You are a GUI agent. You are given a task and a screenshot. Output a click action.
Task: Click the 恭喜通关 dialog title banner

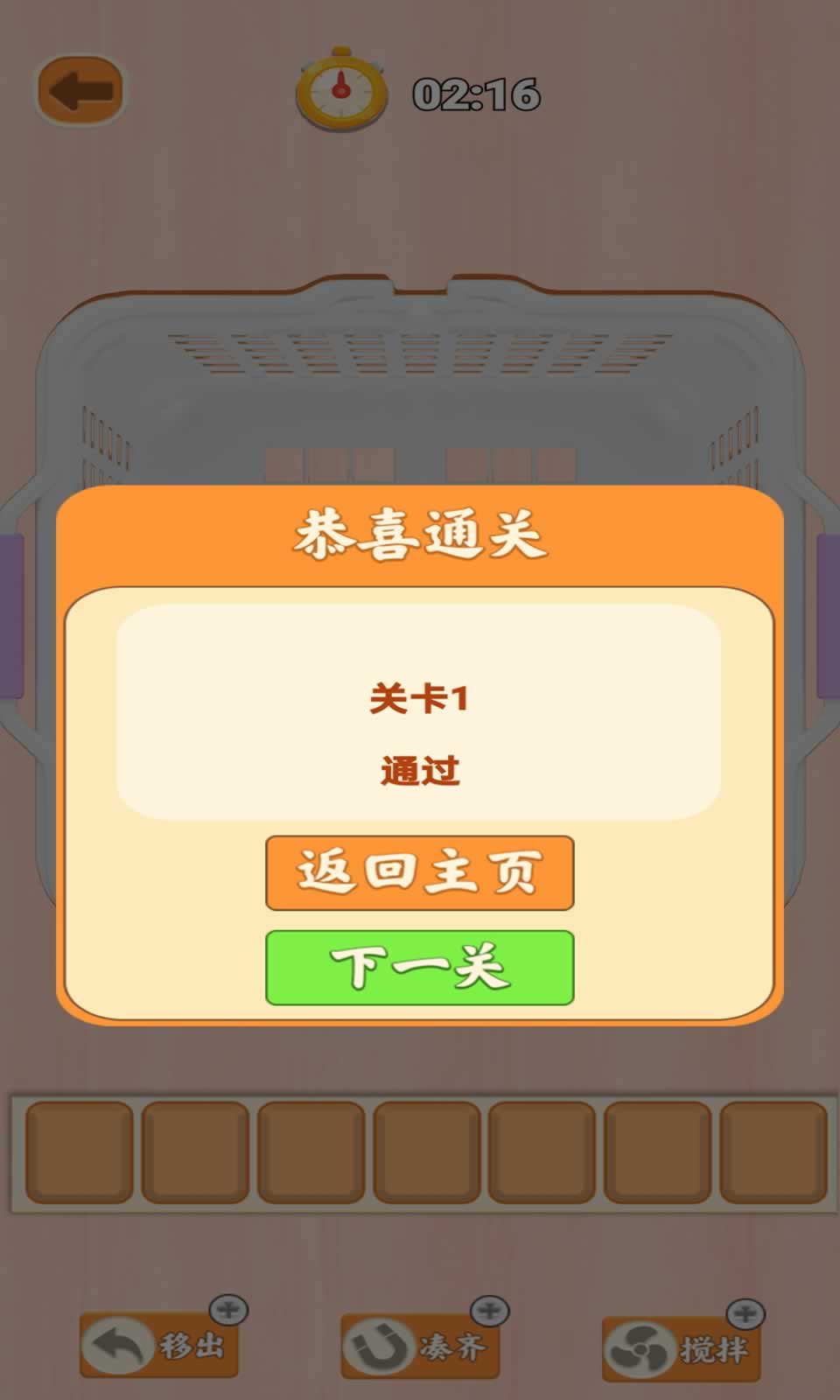point(418,534)
